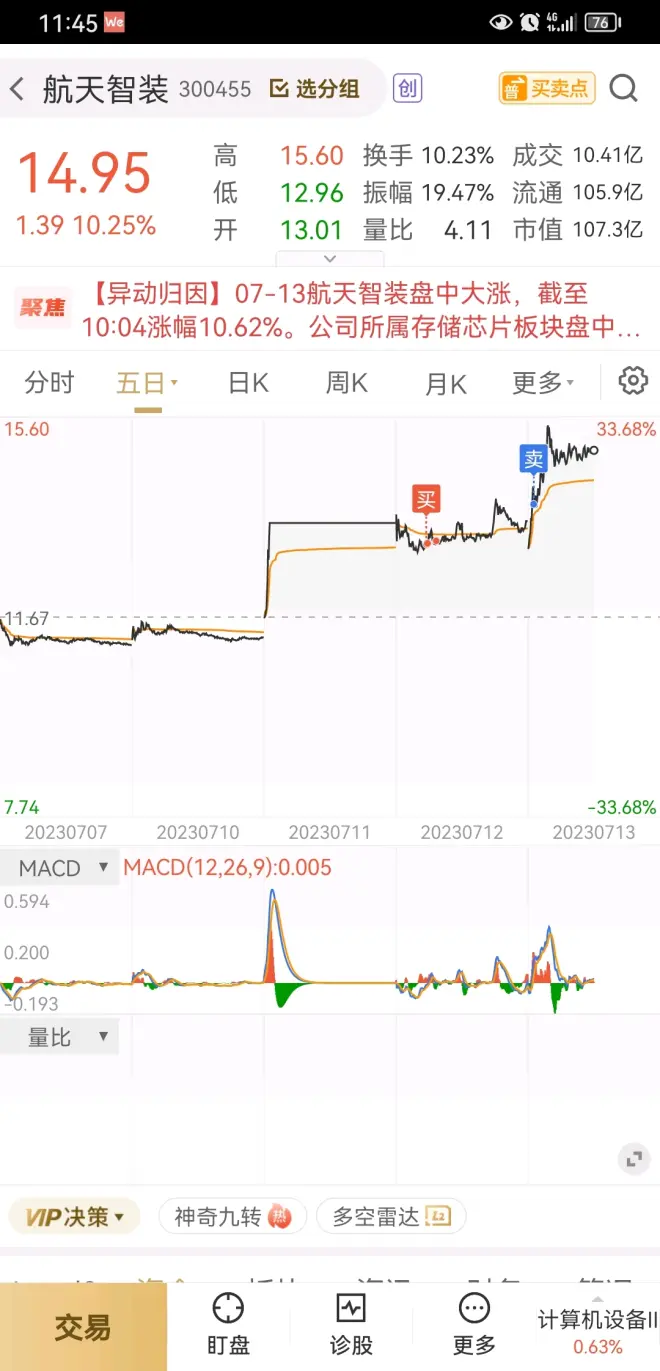Switch to the 日K chart
660x1371 pixels.
(x=248, y=382)
